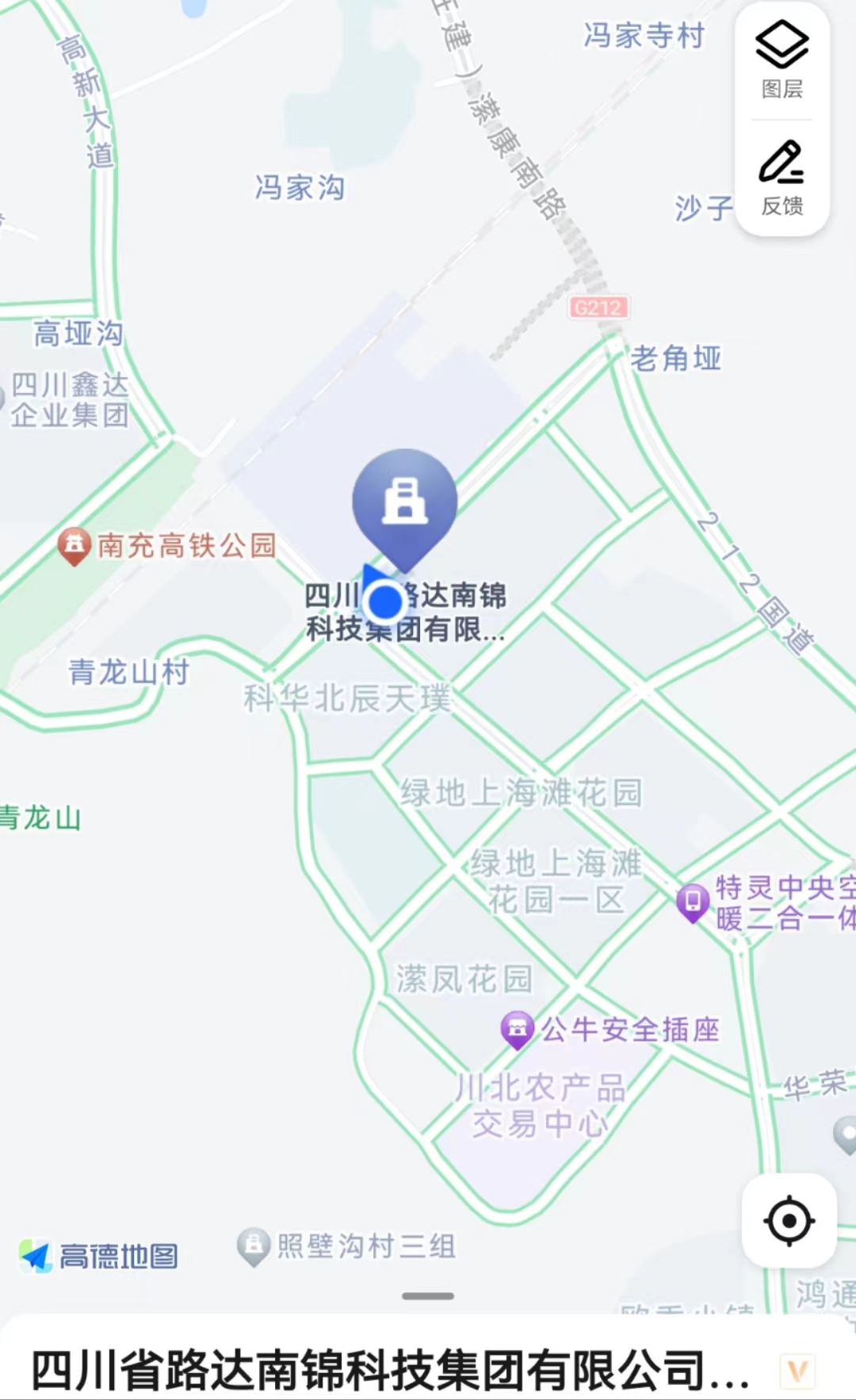Screen dimensions: 856x1400
Task: Open the 特灵中央空调 place marker
Action: 692,902
